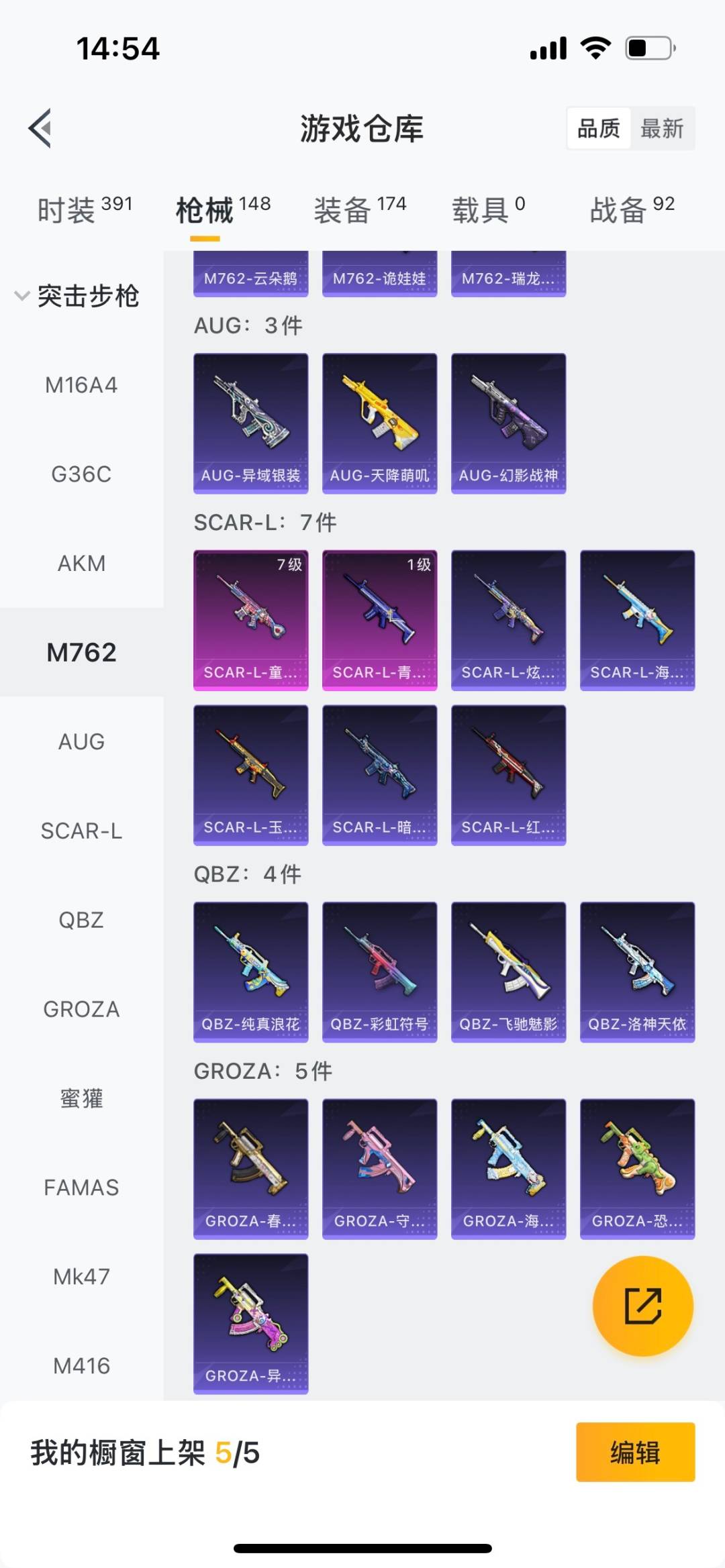Tap the 编辑 button

(635, 1452)
